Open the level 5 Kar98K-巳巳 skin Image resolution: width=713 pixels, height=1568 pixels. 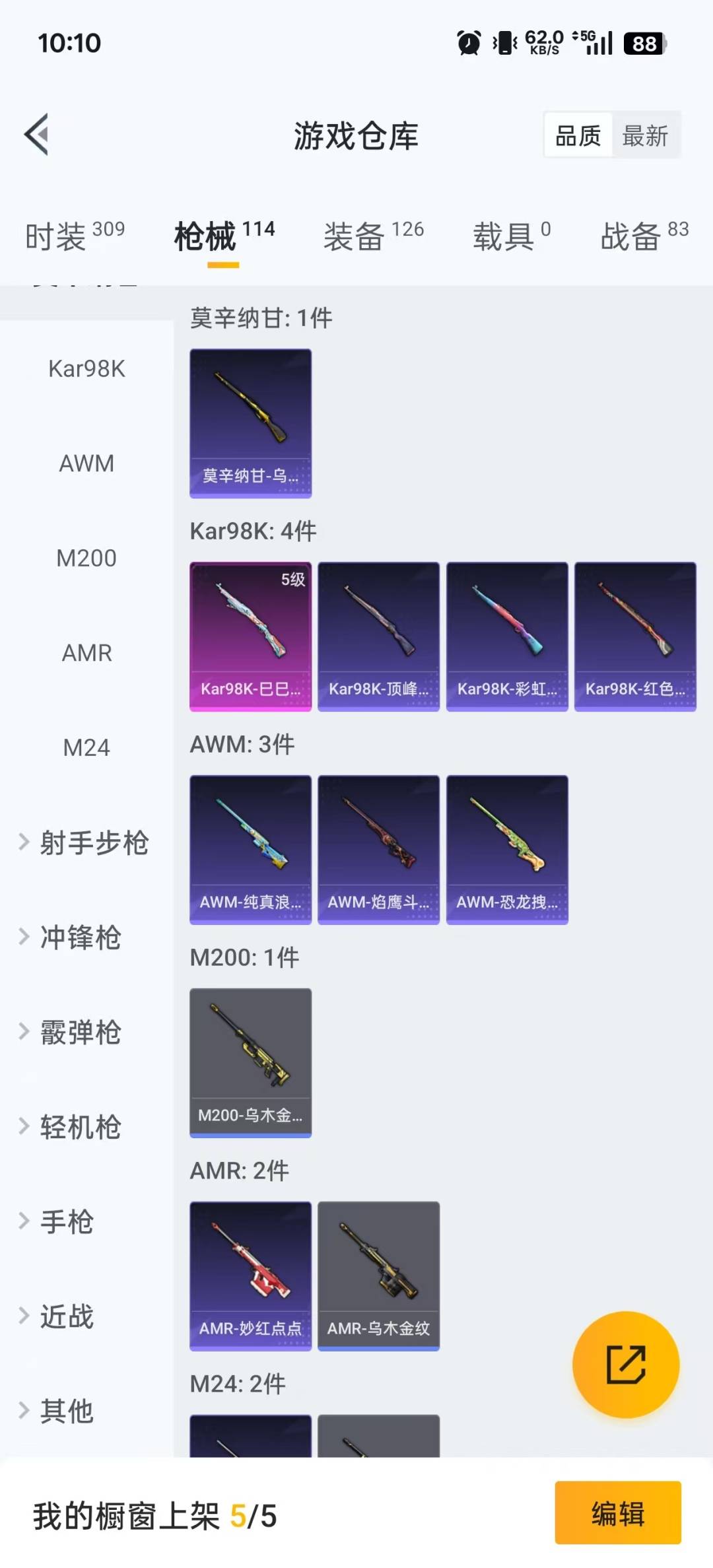250,636
